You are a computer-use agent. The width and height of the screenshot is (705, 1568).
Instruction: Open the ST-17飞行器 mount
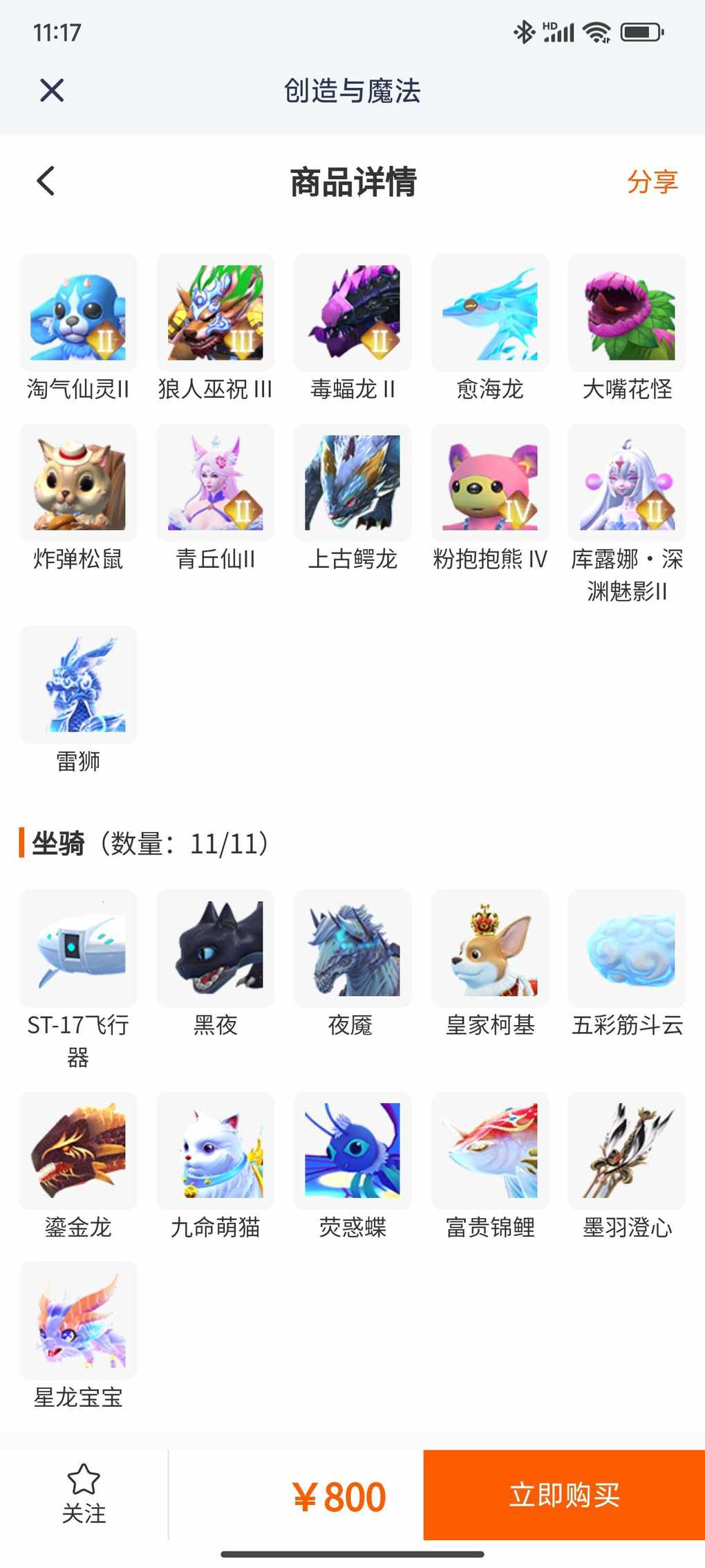coord(78,948)
